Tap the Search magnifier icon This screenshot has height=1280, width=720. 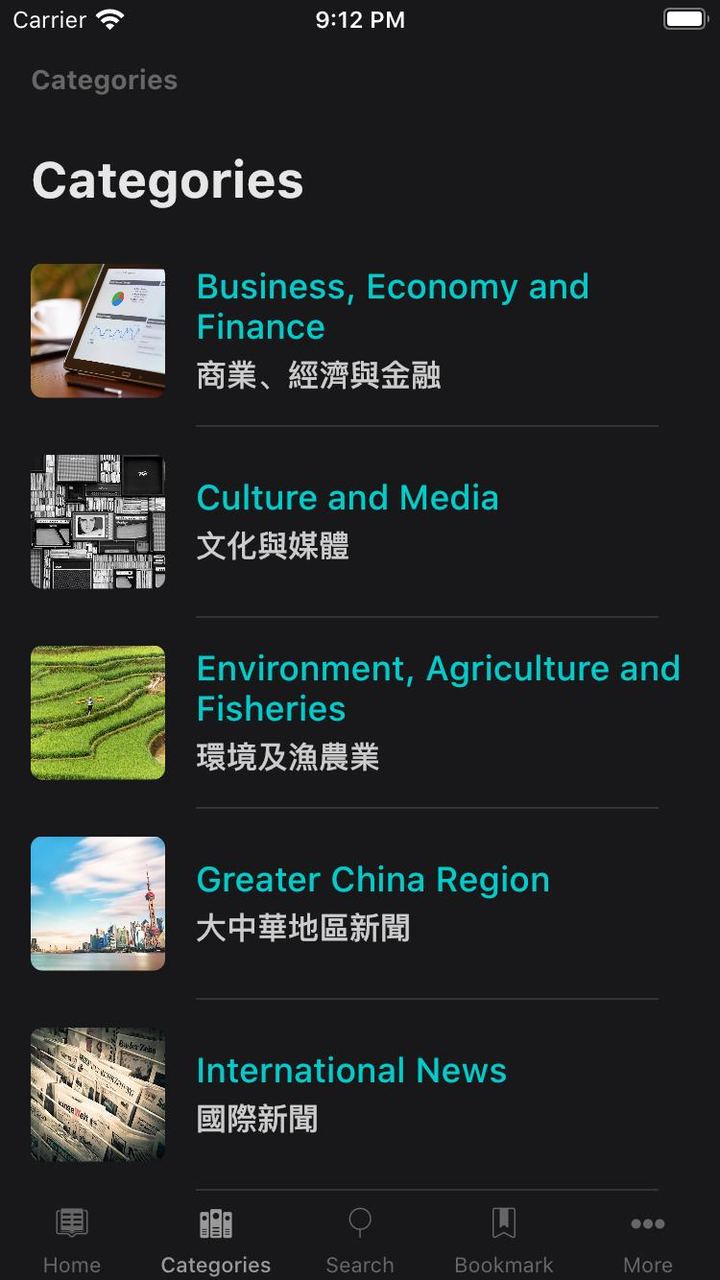click(x=359, y=1222)
